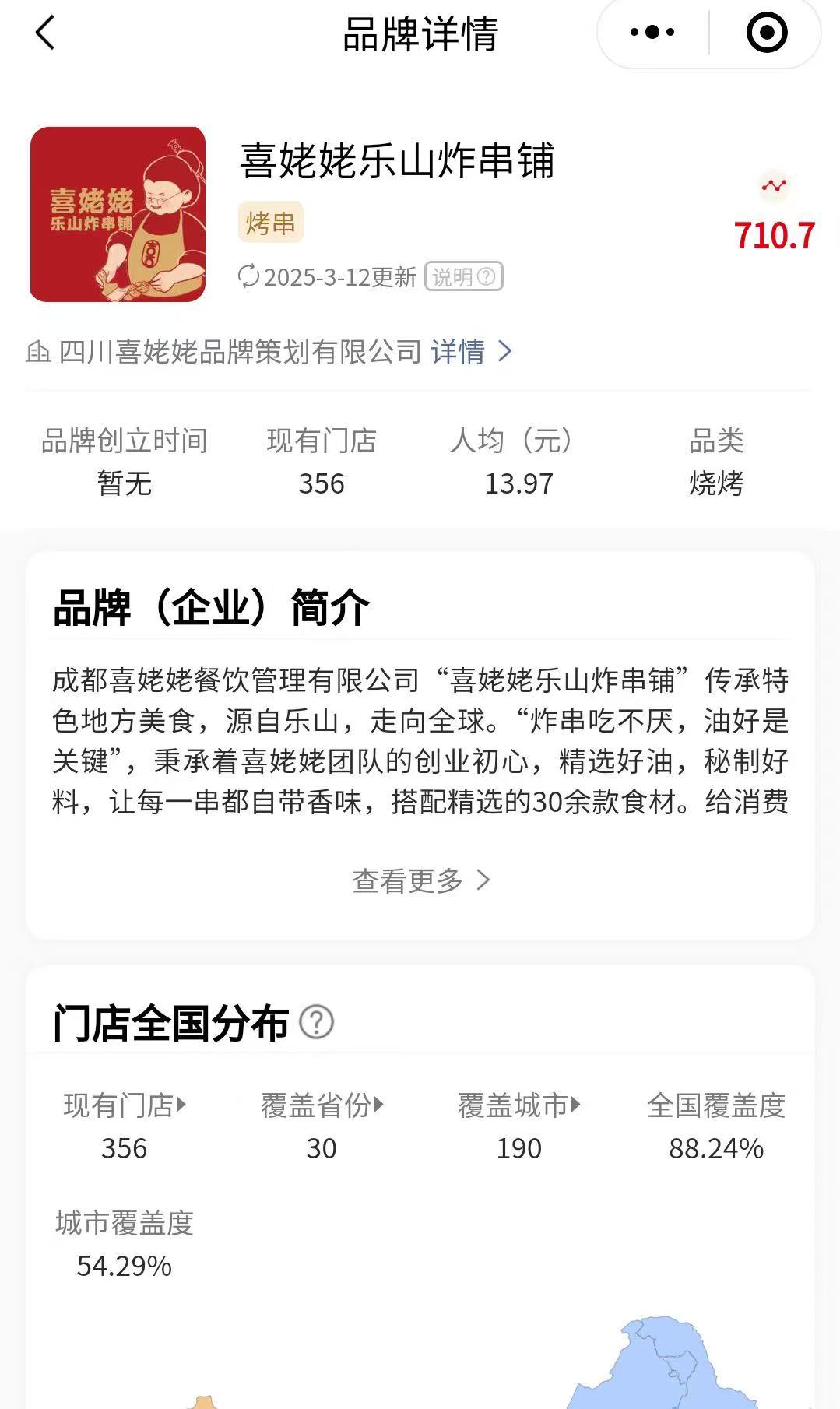Expand 查看更多 in brand introduction
The width and height of the screenshot is (840, 1409).
[420, 880]
